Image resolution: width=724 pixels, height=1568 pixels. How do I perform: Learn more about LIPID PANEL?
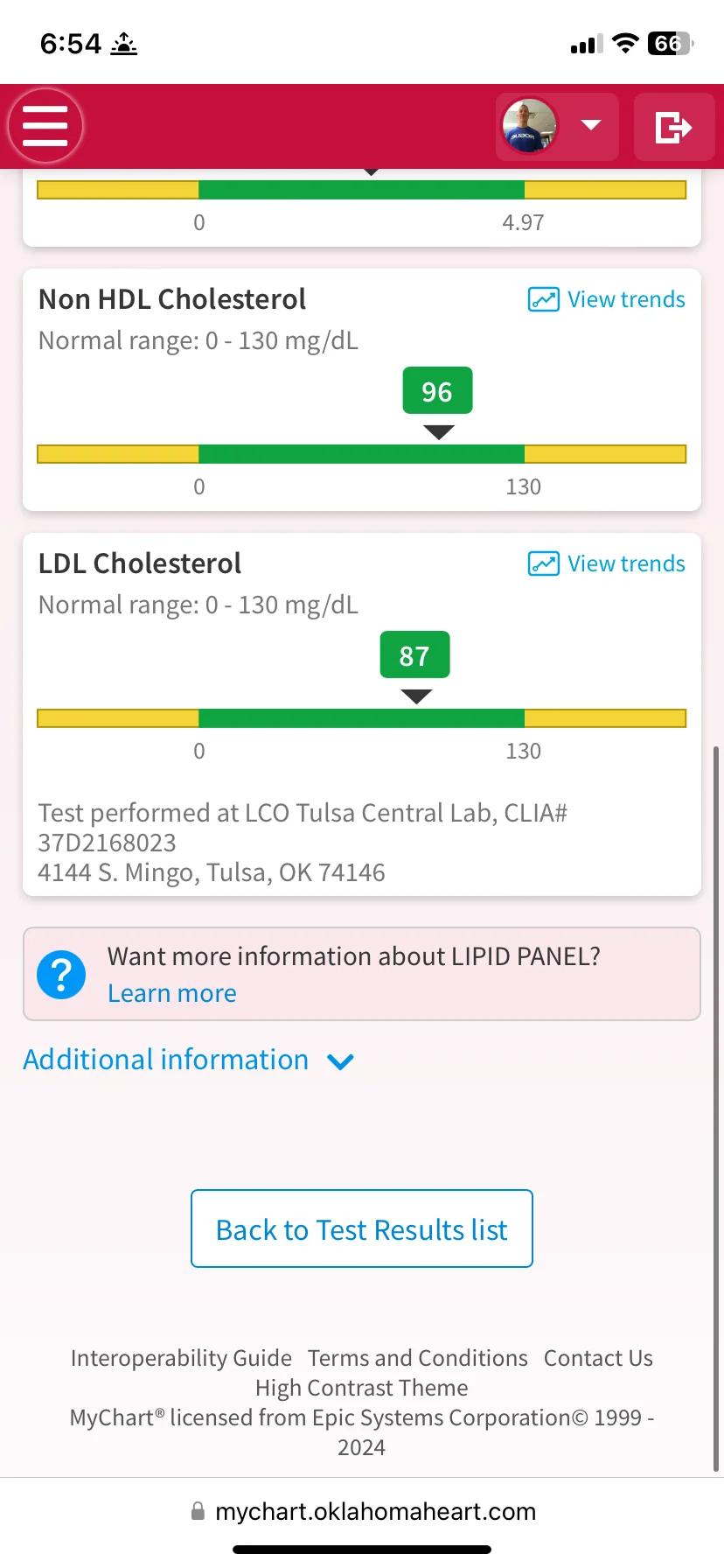(172, 993)
